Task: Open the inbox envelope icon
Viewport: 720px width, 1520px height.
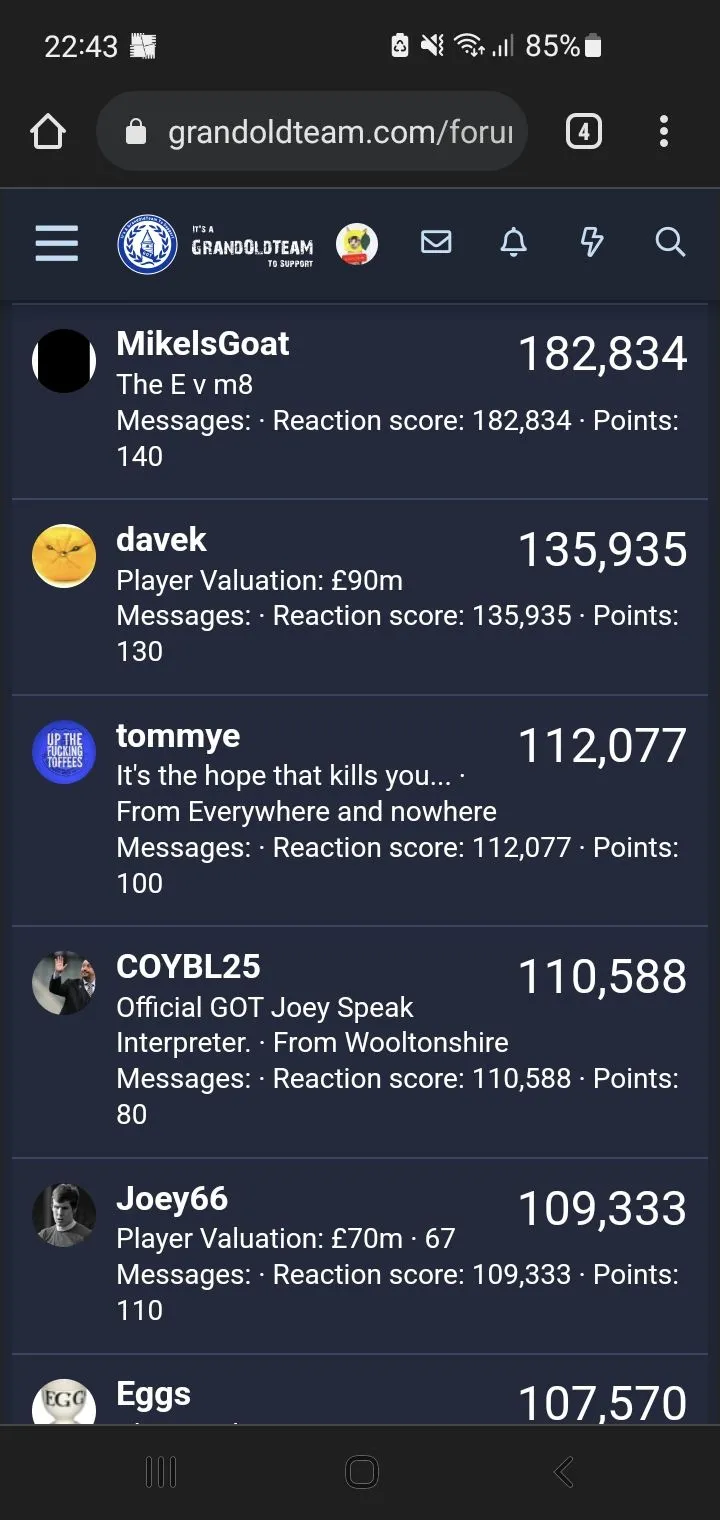Action: coord(436,242)
